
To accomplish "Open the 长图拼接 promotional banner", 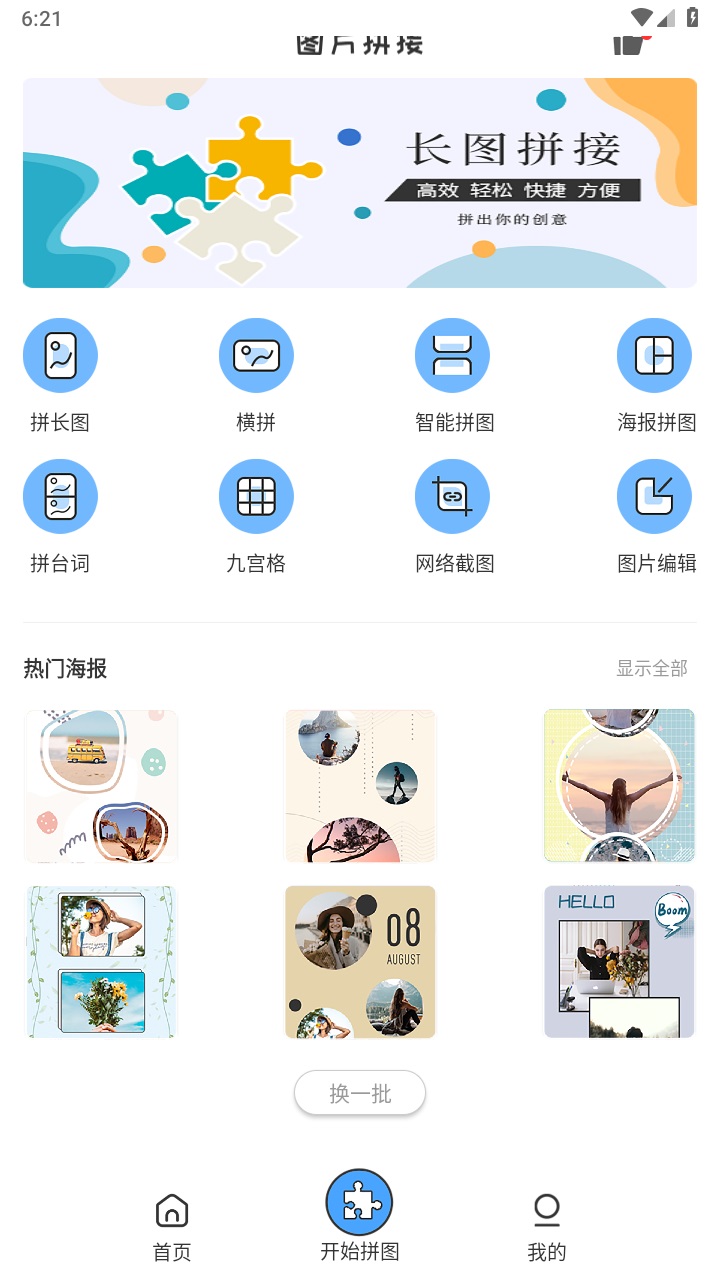I will pos(360,182).
